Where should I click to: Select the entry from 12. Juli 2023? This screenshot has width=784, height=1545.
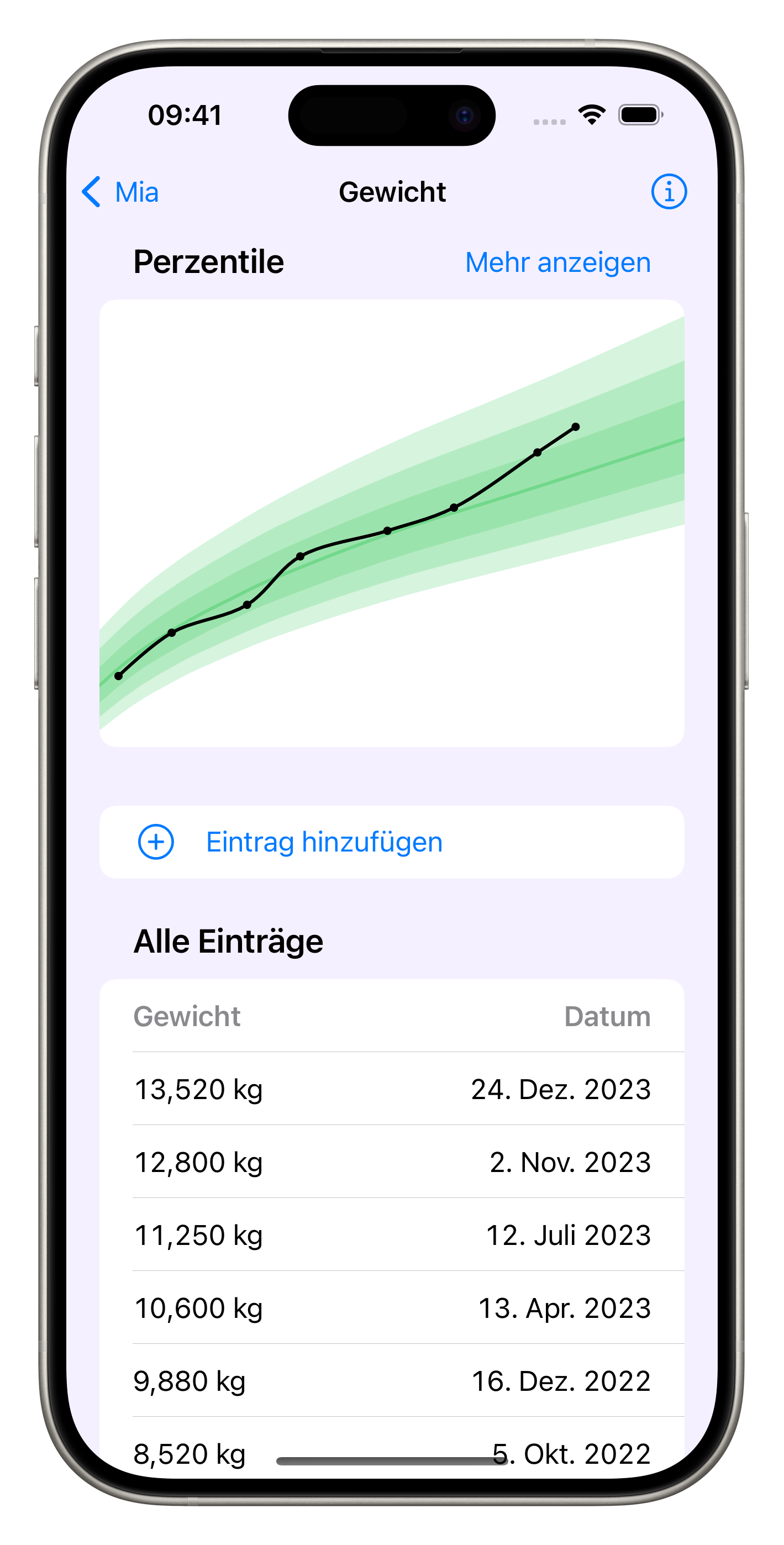point(392,1234)
